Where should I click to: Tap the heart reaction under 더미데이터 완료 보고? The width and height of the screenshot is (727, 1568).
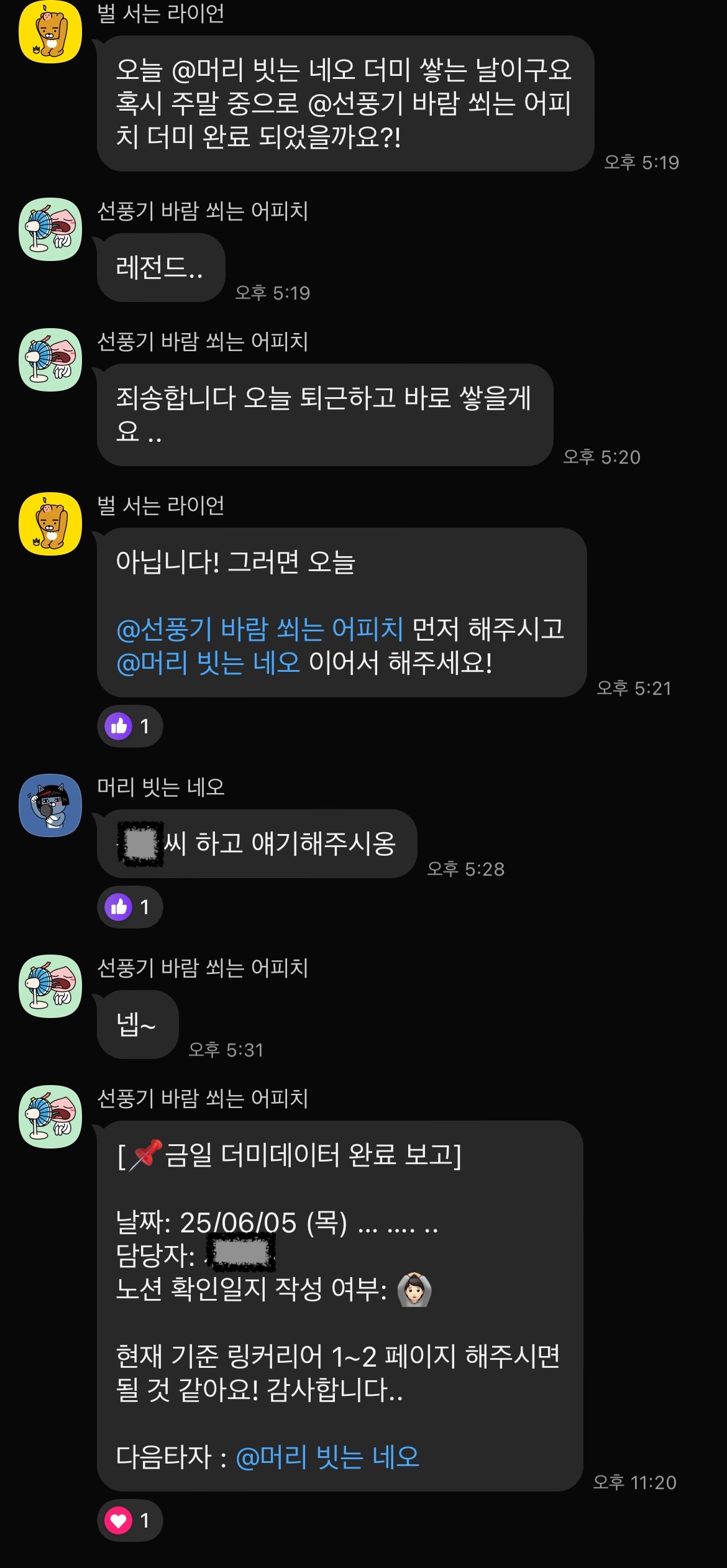click(x=129, y=1520)
